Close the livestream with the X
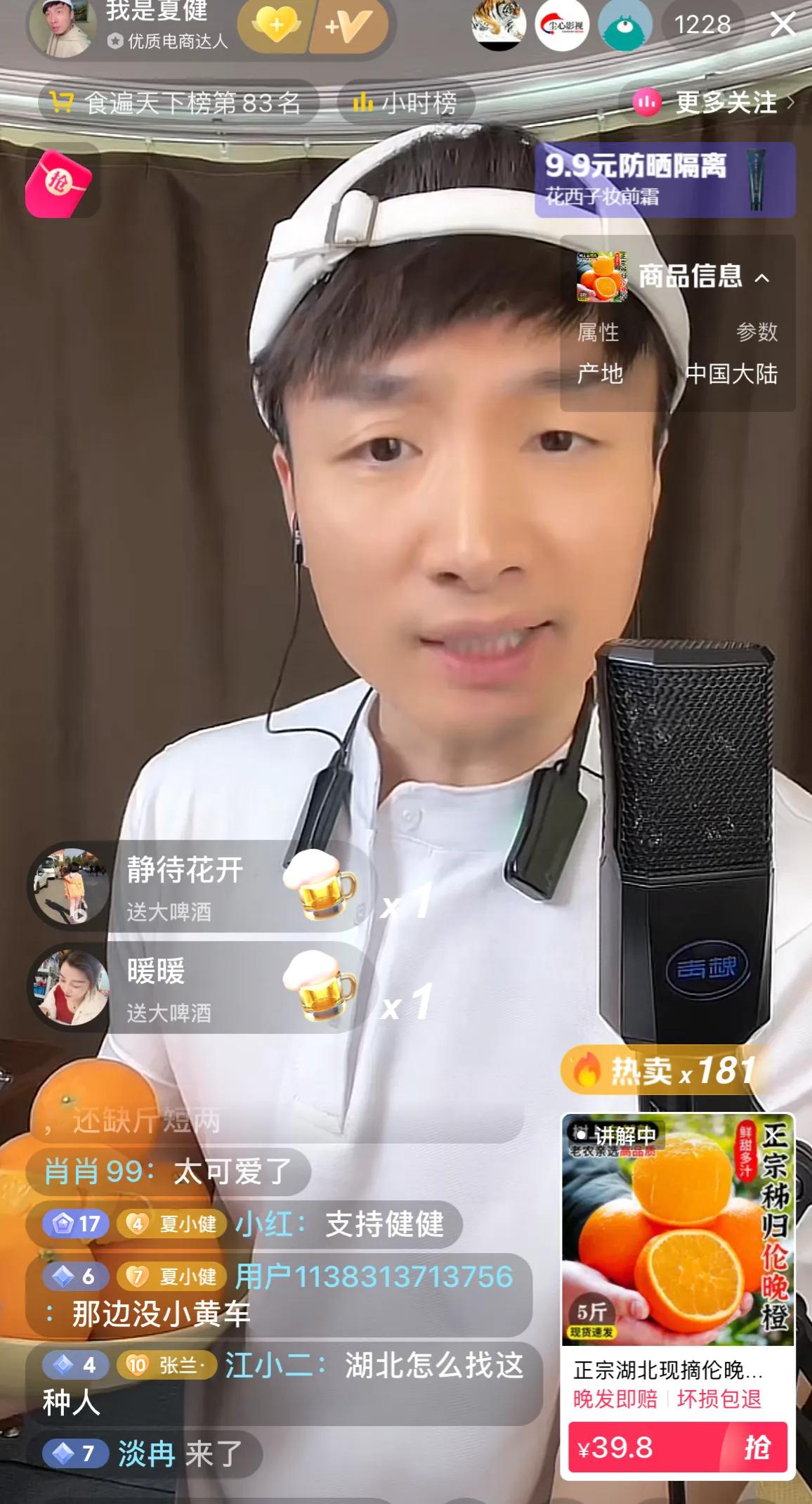 (x=782, y=25)
